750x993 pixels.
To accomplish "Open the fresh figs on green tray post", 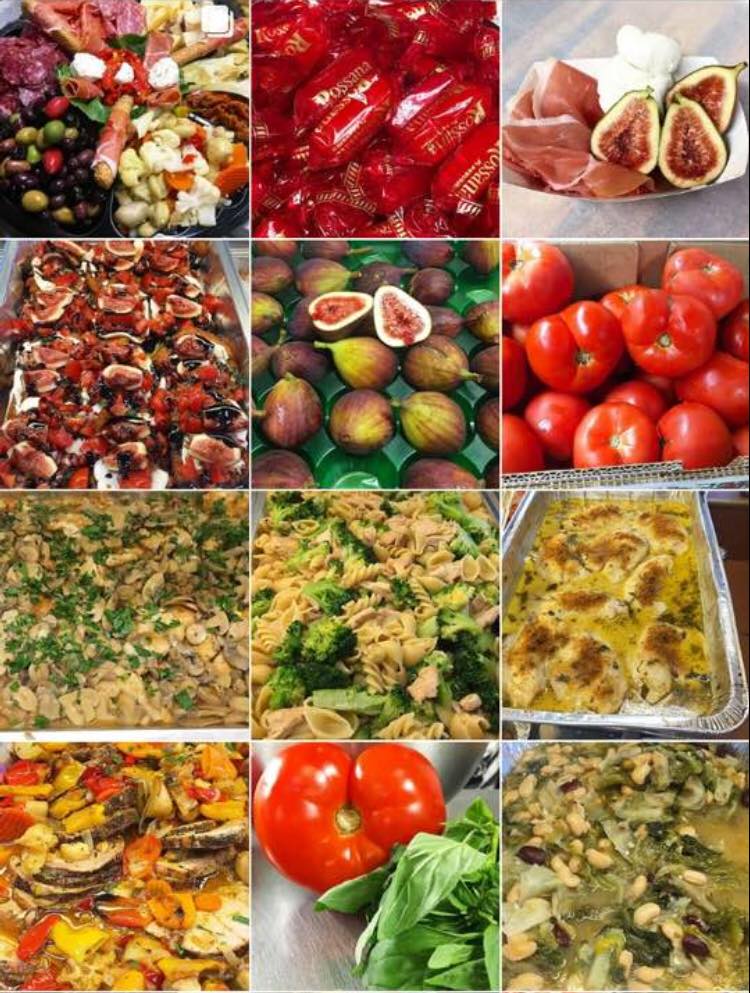I will pos(375,364).
